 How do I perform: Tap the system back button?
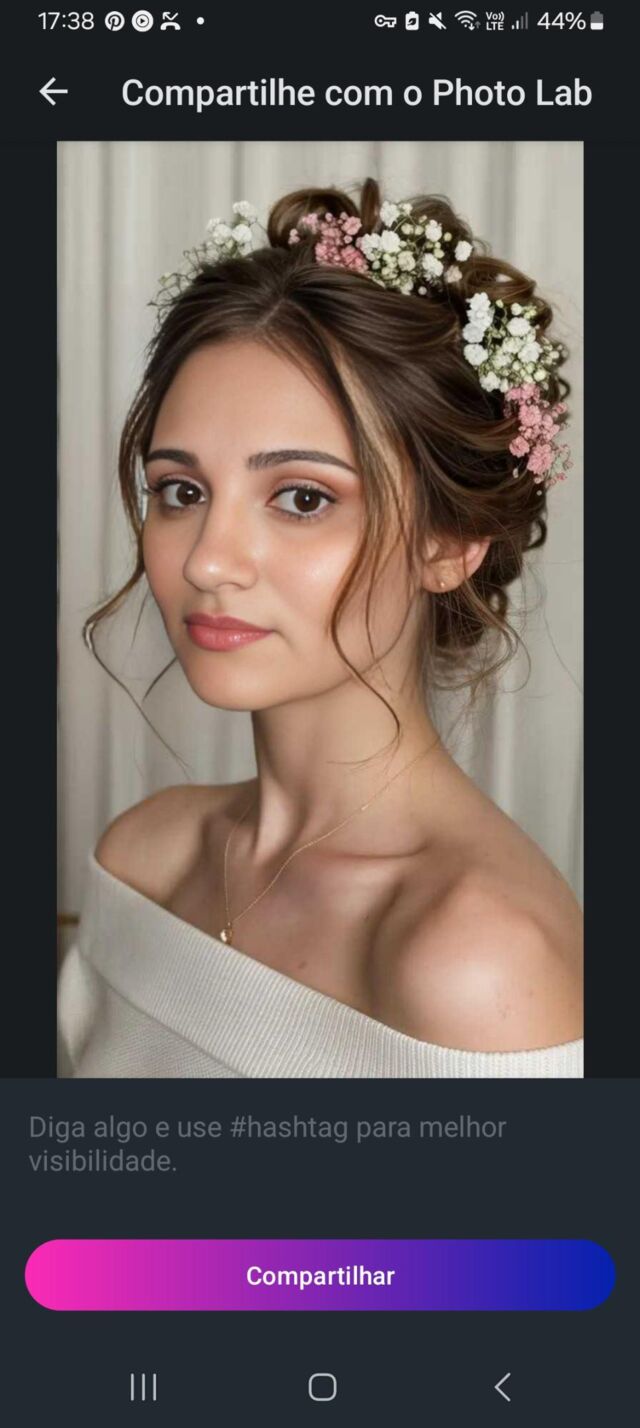[502, 1387]
